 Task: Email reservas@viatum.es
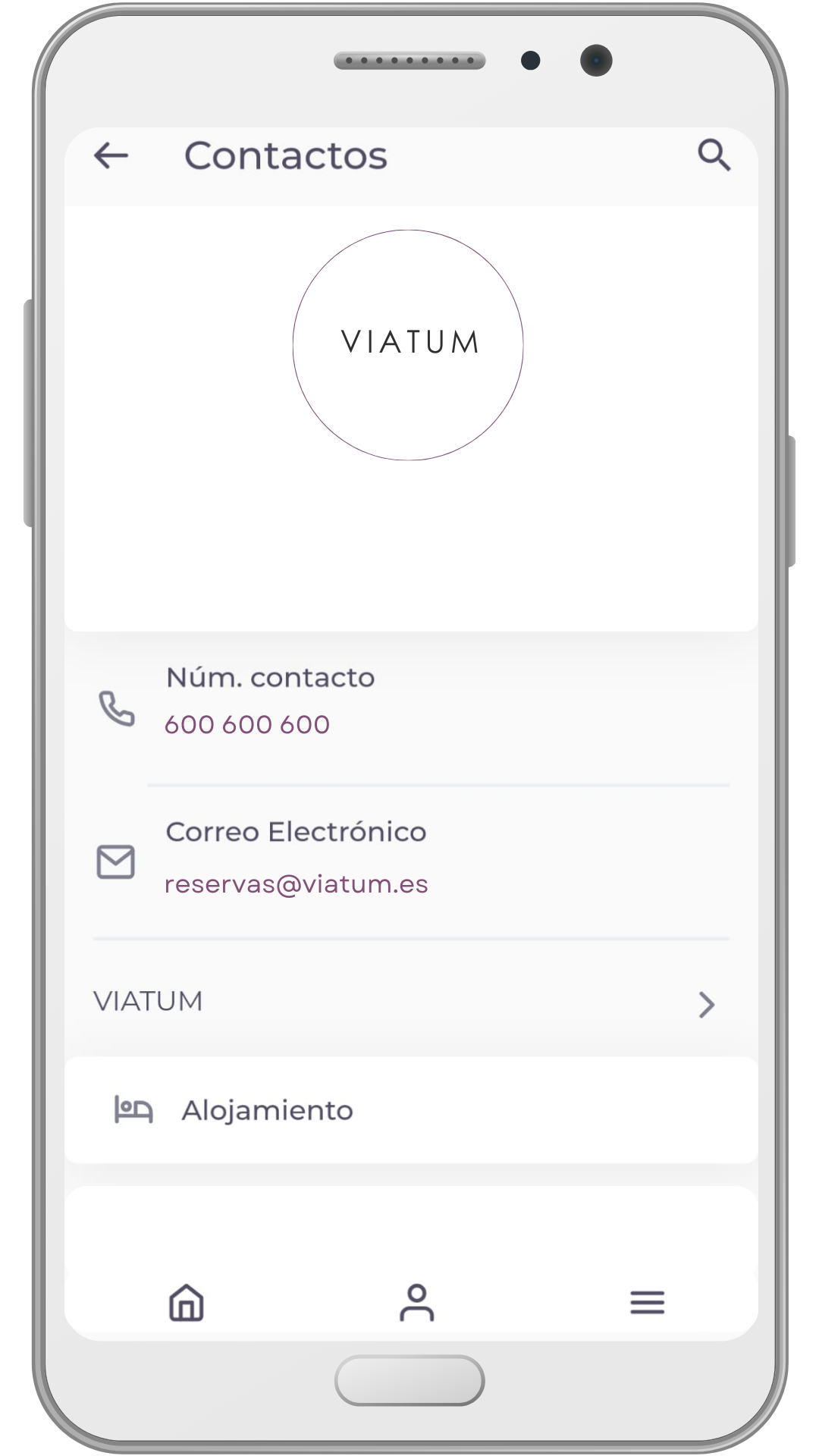coord(297,884)
